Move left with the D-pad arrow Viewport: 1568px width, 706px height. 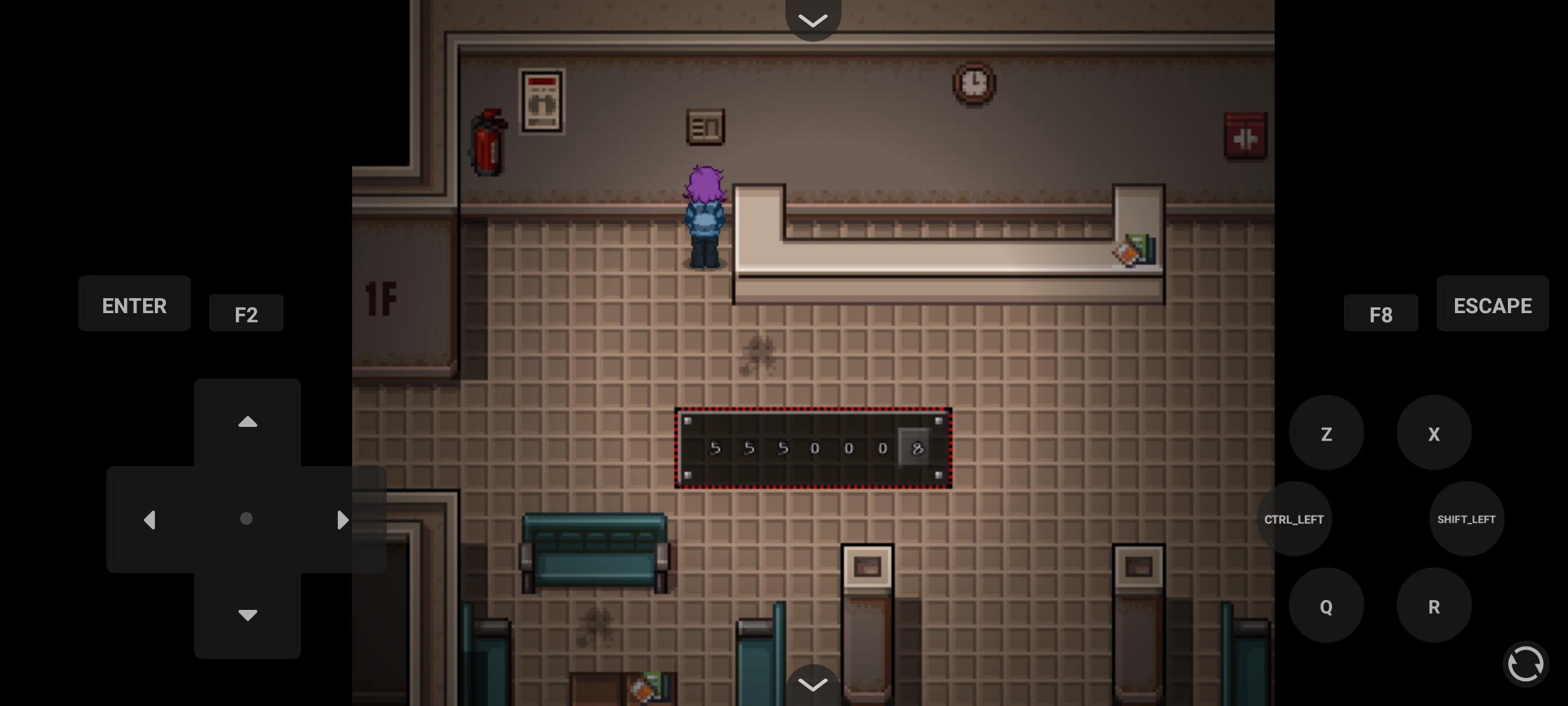pyautogui.click(x=150, y=520)
